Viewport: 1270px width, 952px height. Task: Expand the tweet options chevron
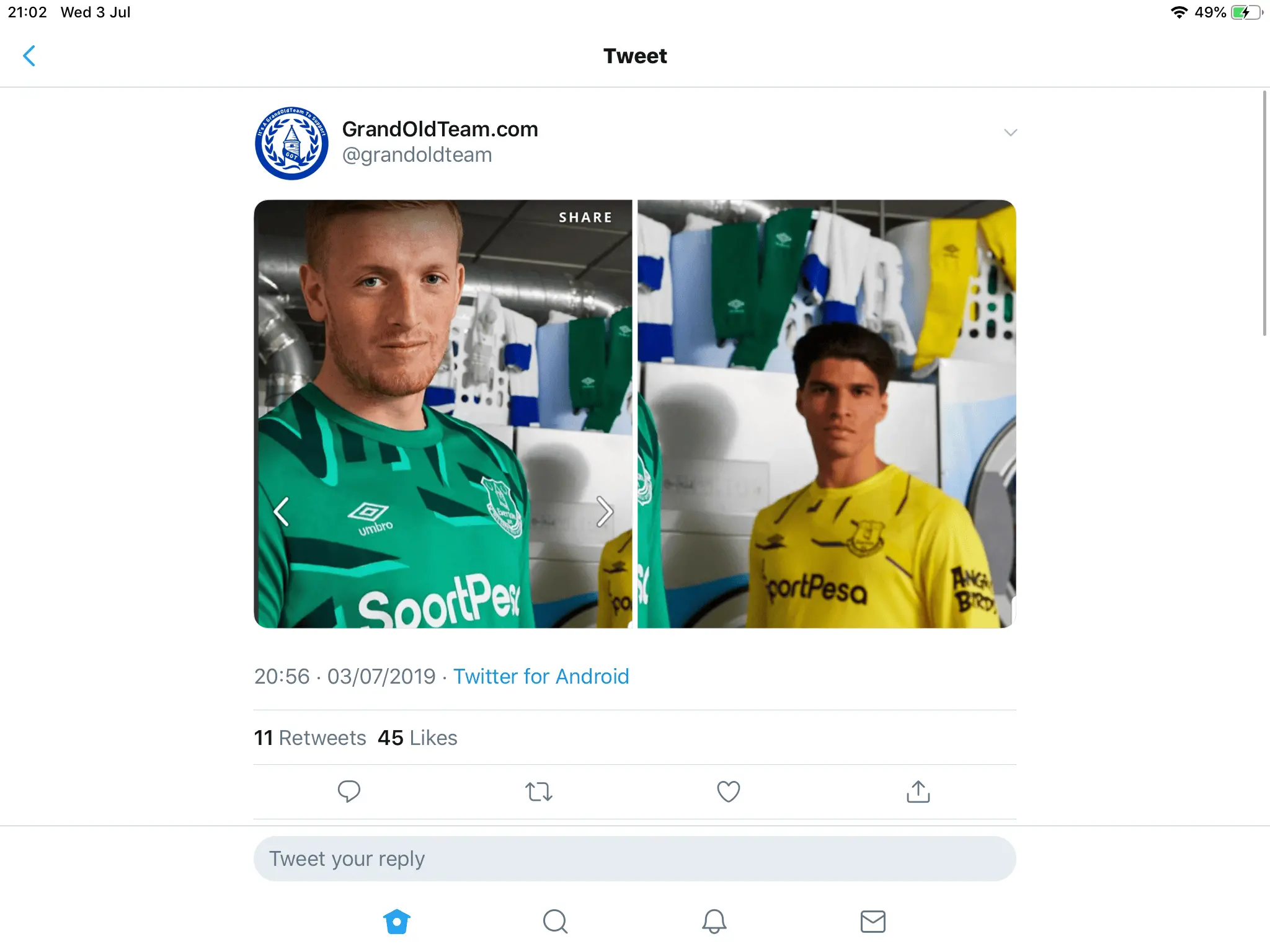coord(1010,133)
